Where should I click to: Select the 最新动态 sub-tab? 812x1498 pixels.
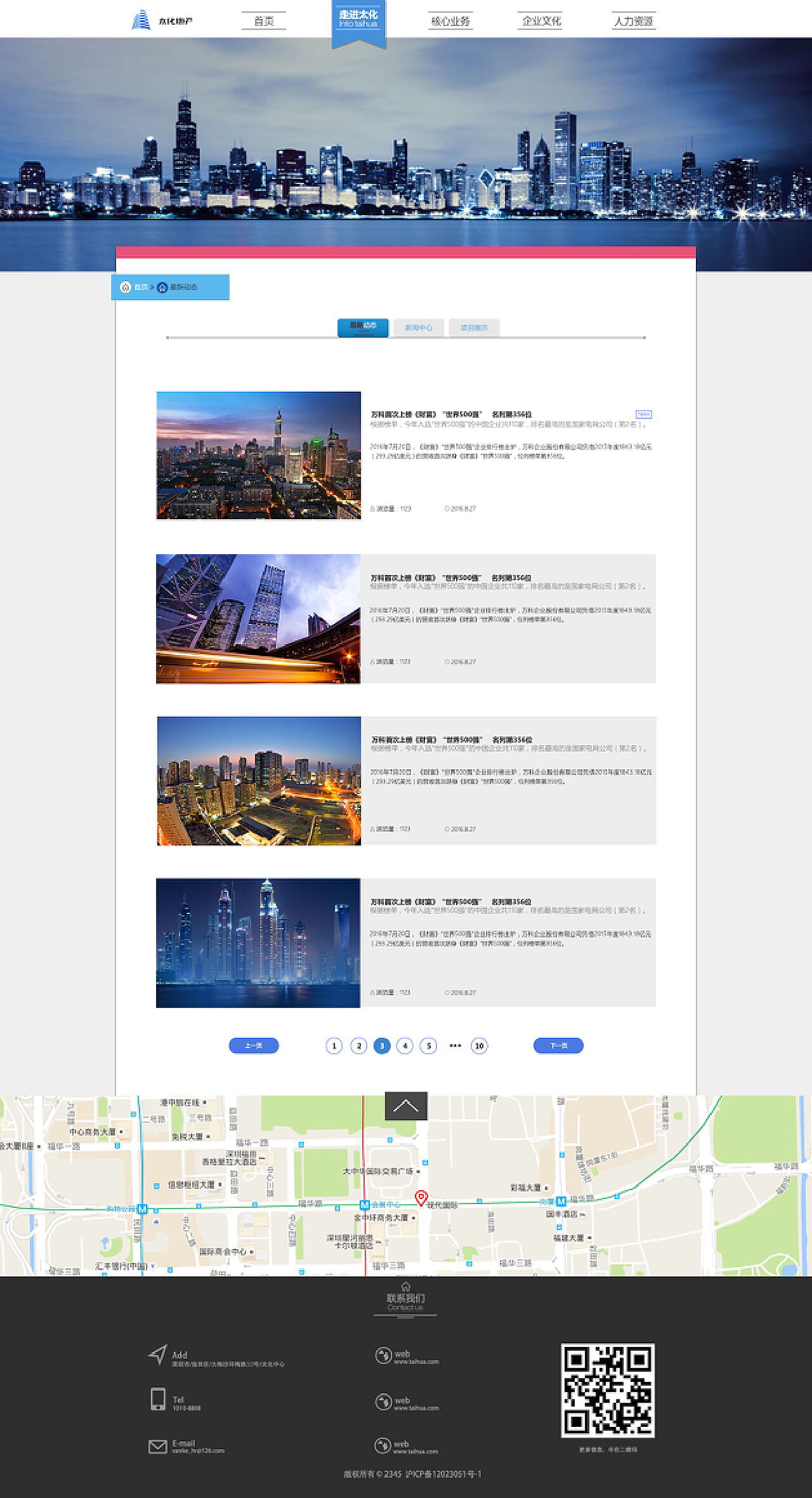click(363, 328)
